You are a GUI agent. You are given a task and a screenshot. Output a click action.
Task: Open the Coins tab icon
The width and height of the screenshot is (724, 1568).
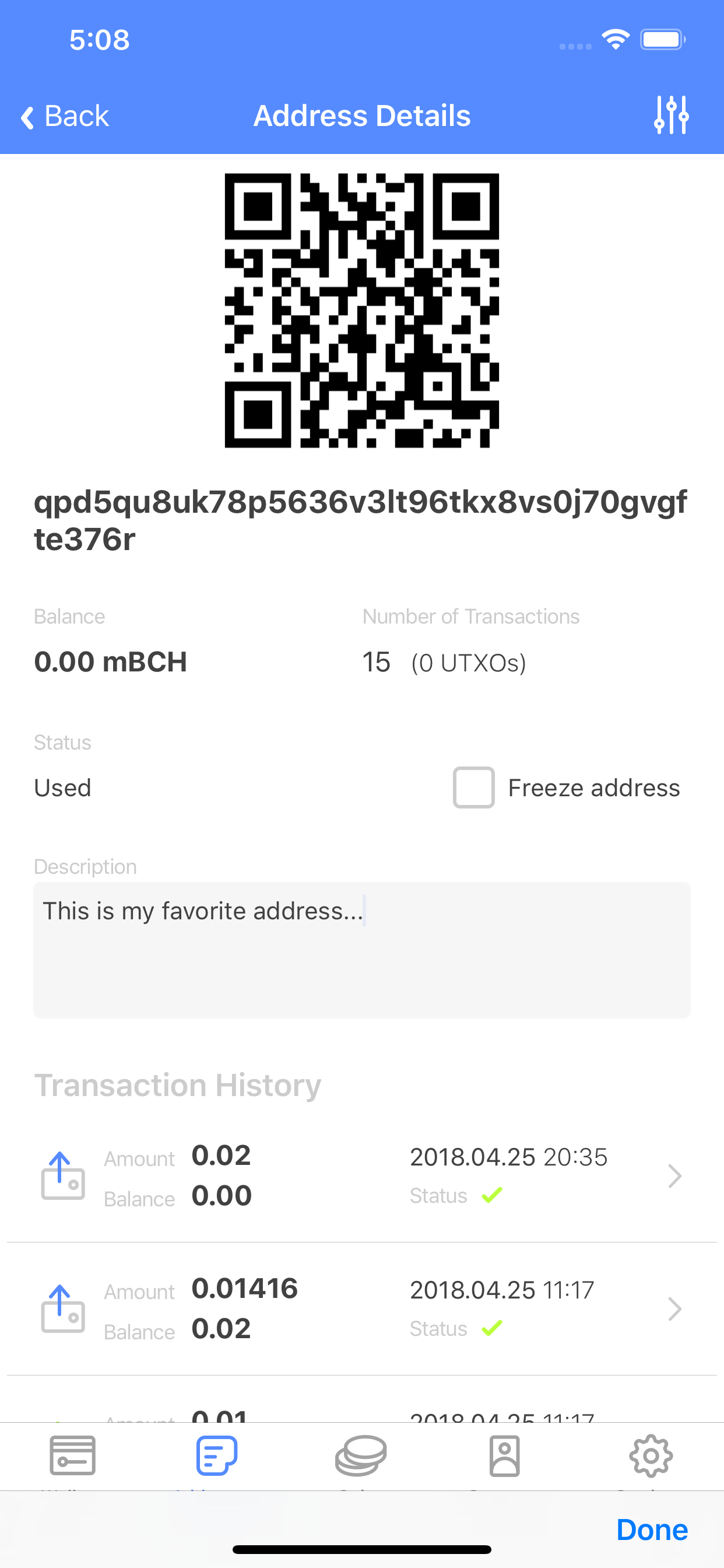362,1457
